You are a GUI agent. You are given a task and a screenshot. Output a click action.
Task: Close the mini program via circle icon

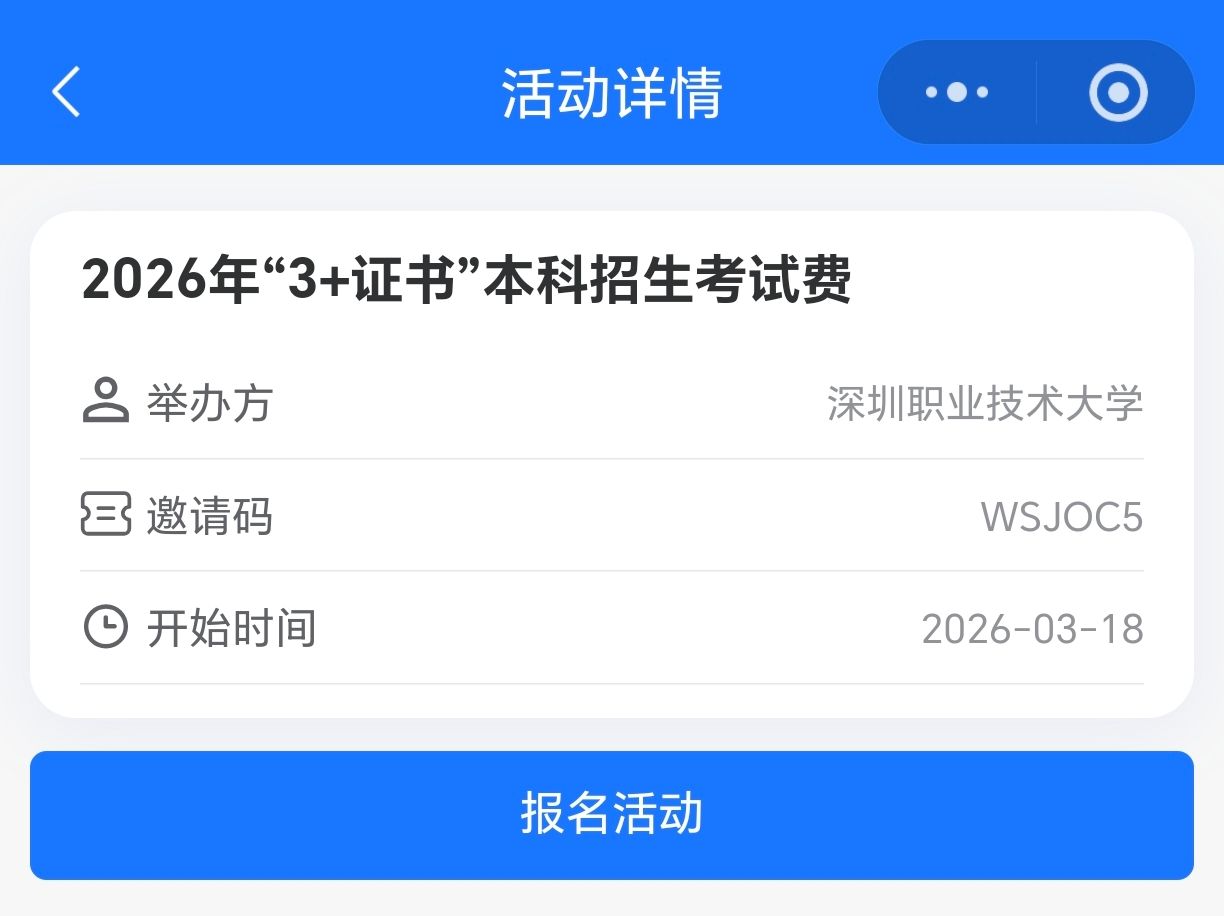point(1117,93)
